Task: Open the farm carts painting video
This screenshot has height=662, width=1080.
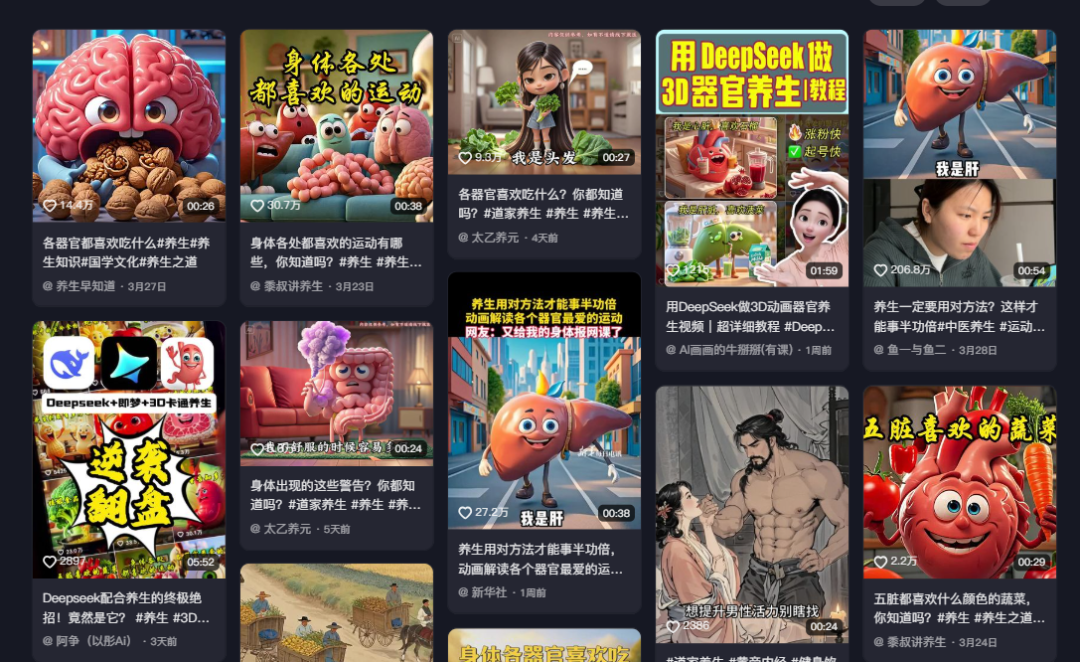Action: [x=336, y=612]
